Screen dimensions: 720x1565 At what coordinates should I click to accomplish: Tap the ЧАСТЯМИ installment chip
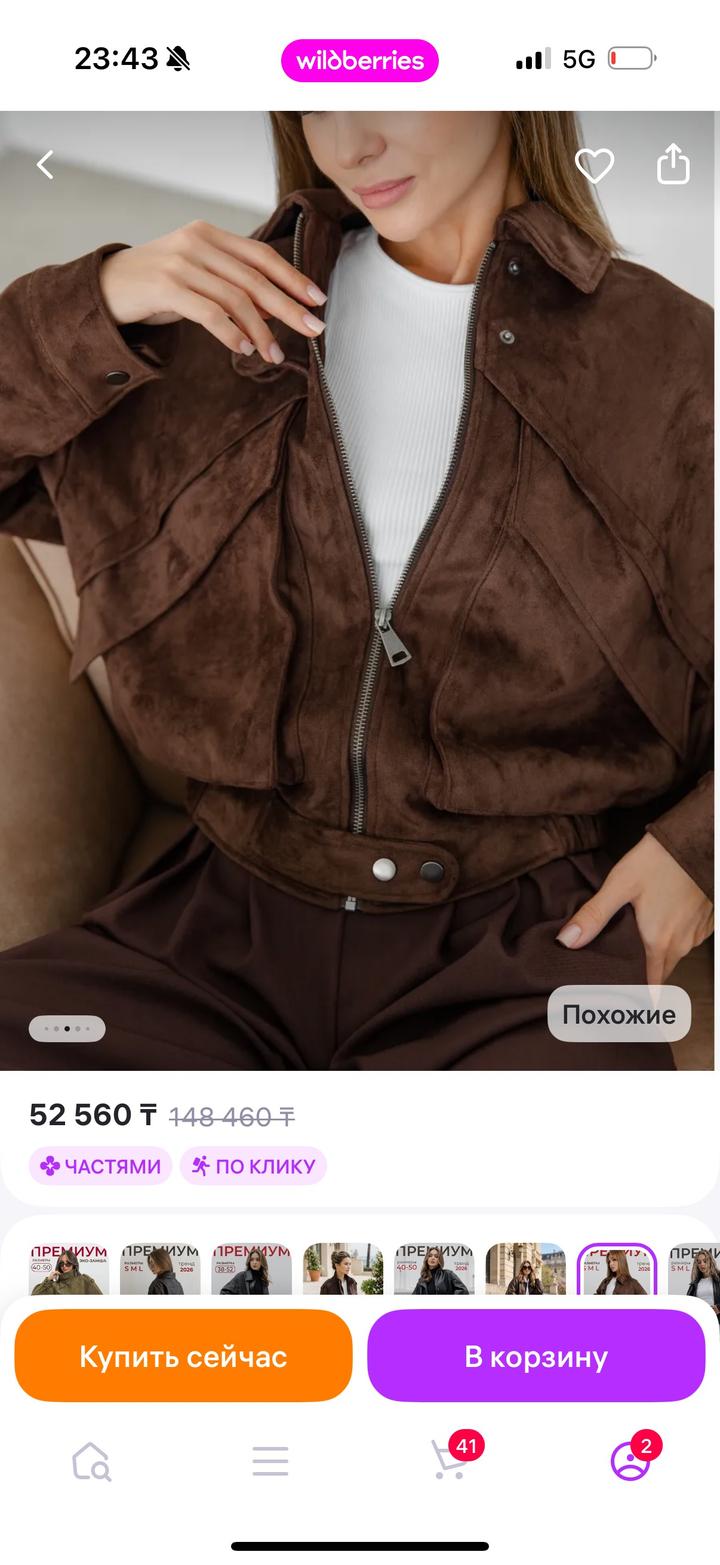100,1166
